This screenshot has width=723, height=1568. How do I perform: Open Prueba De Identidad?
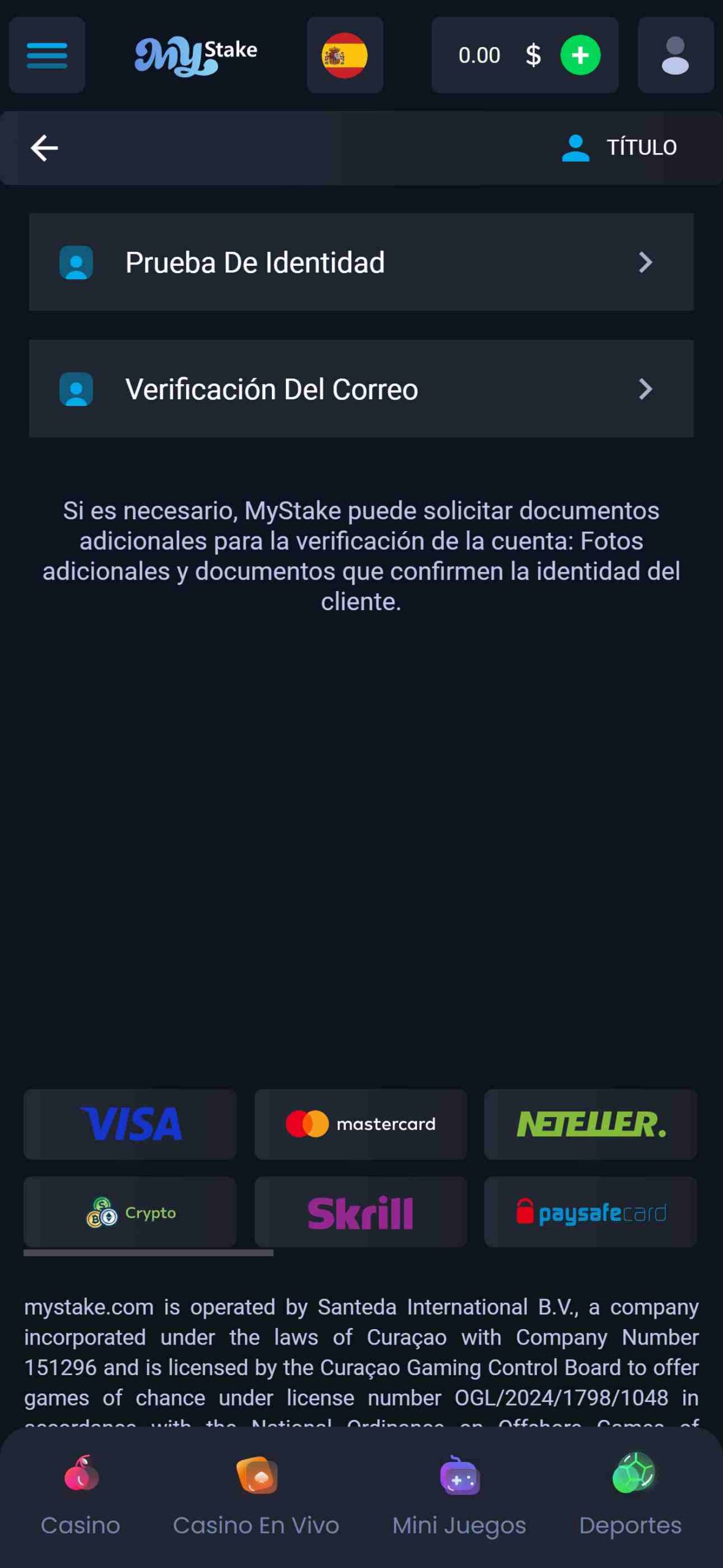point(361,262)
